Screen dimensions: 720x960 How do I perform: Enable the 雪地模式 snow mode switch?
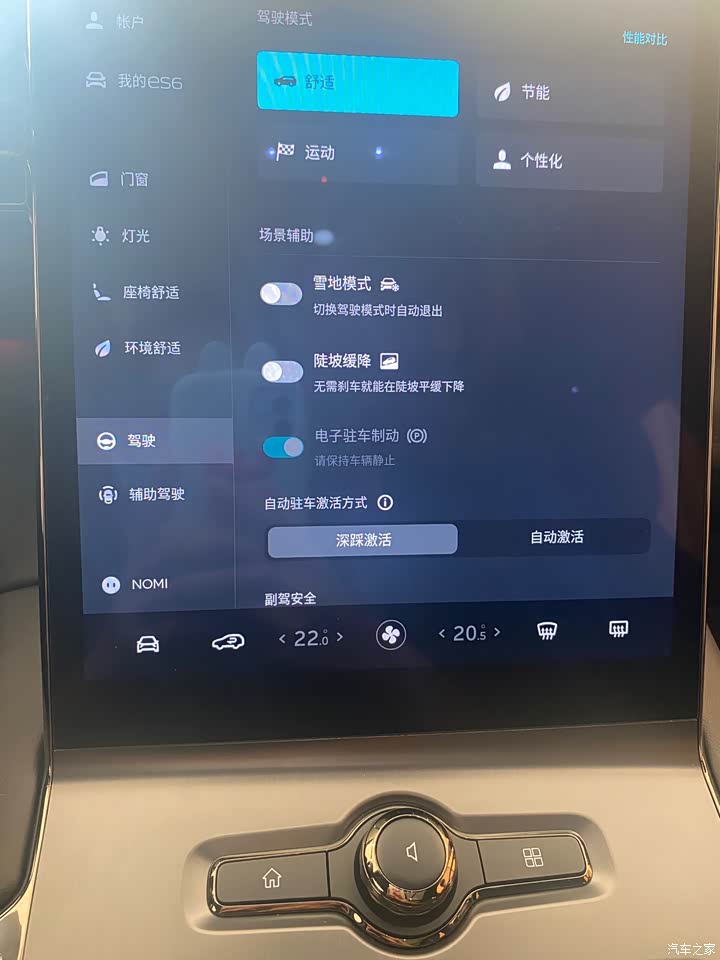(x=281, y=293)
